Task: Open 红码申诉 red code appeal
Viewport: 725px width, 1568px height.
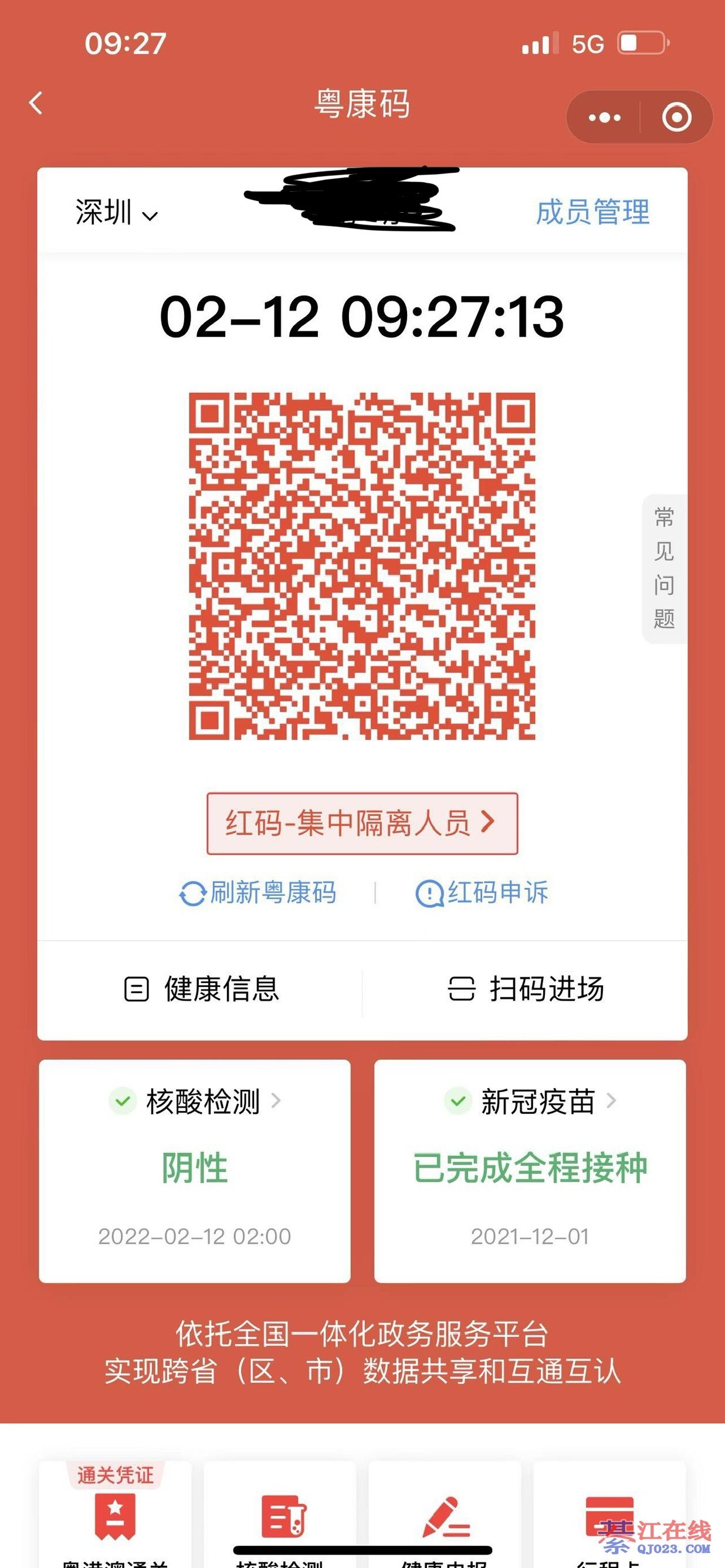Action: pyautogui.click(x=482, y=893)
